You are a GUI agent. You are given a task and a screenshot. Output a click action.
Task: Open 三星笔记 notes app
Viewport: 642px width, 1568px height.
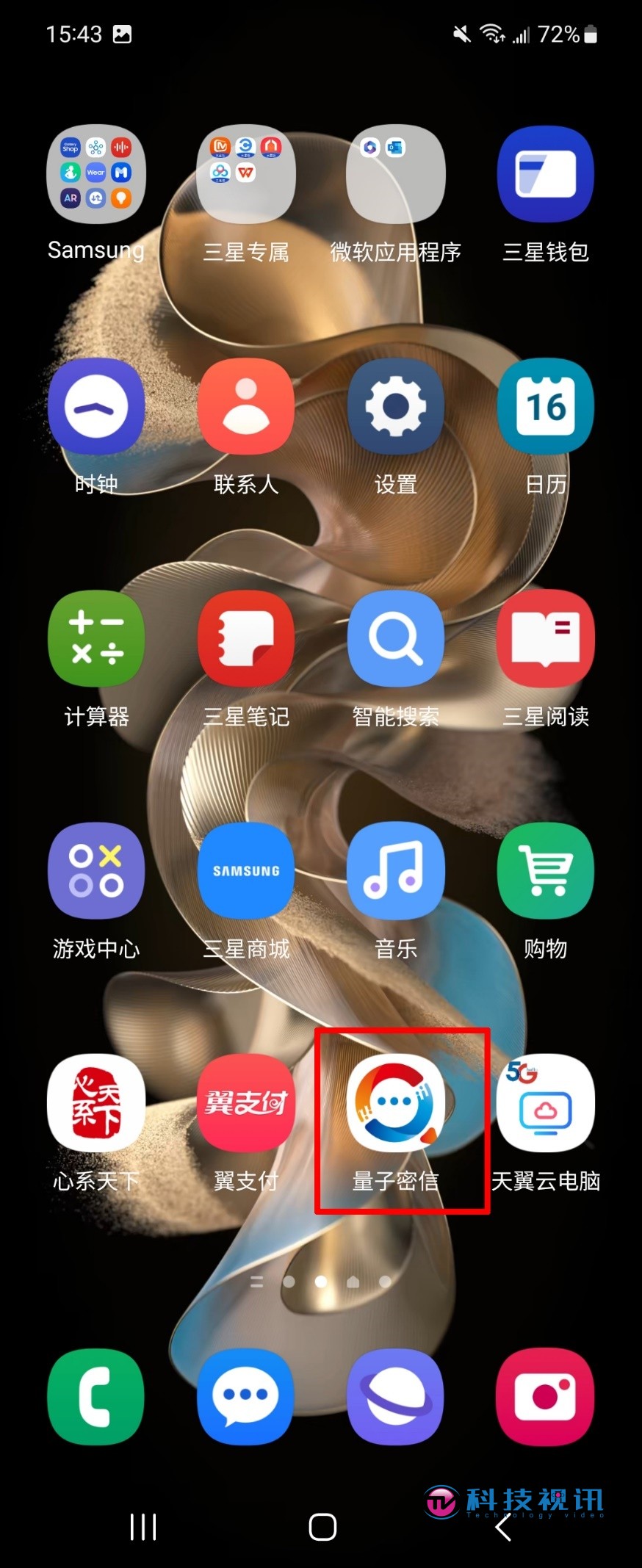(x=246, y=638)
